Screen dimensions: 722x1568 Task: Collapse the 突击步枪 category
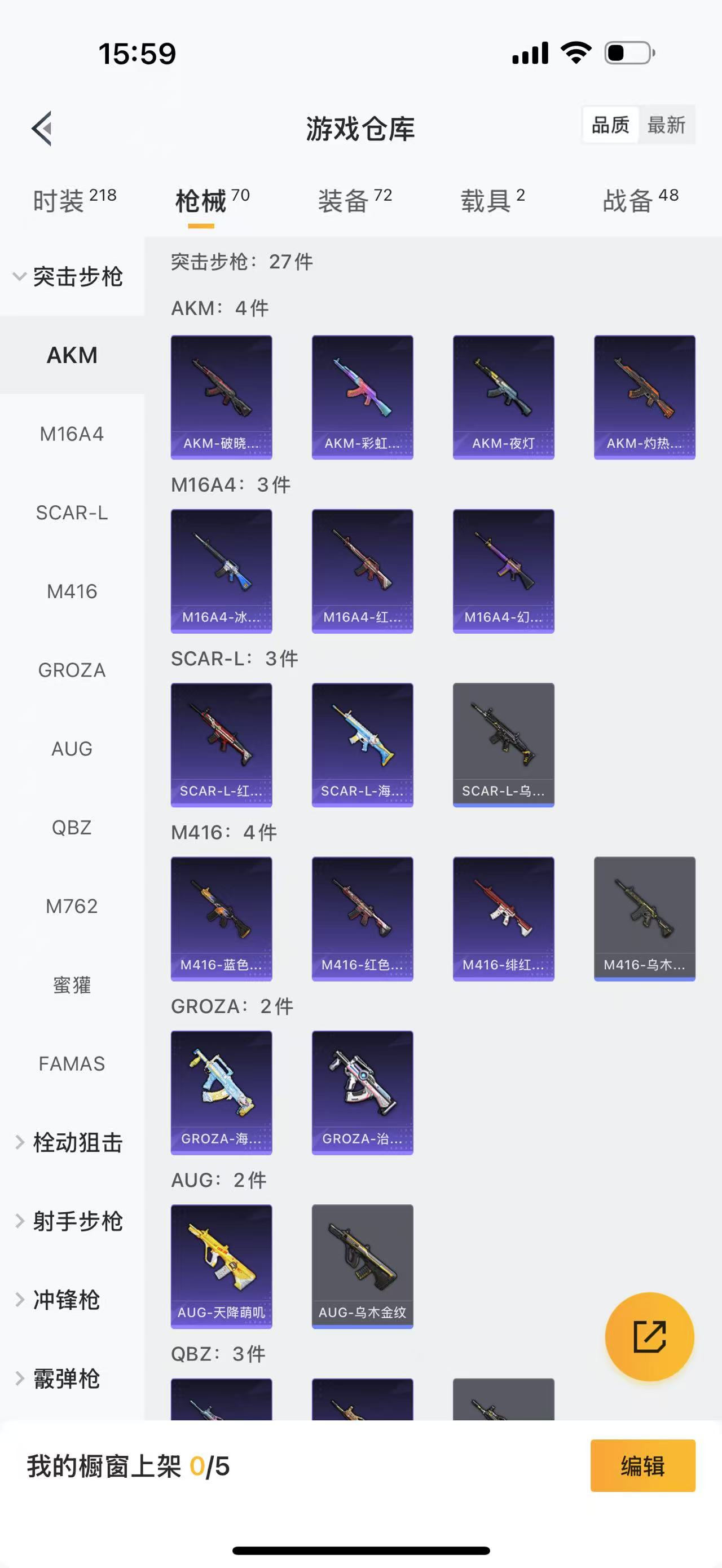point(70,277)
